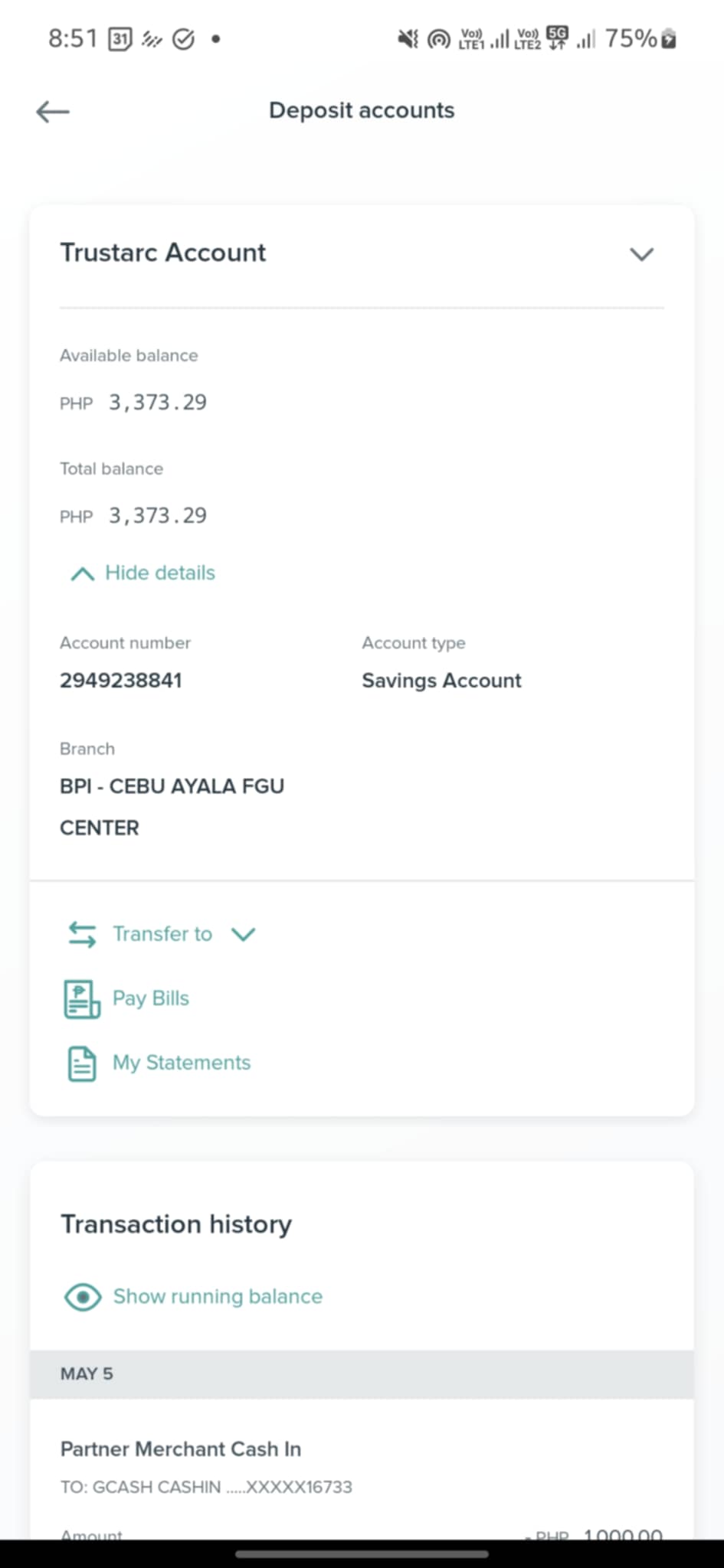The image size is (724, 1568).
Task: View My Statements
Action: click(159, 1063)
